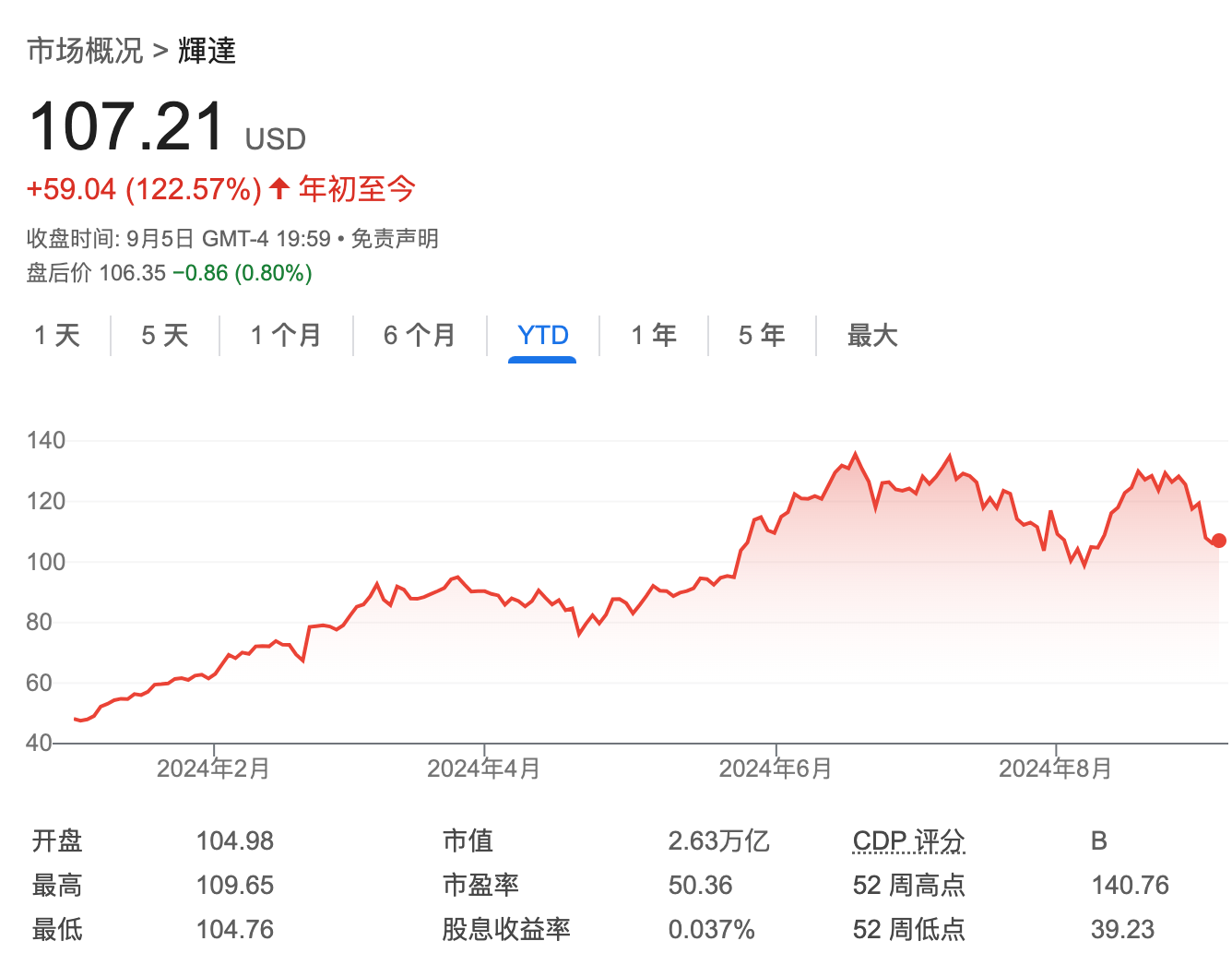Open the 市场概况 breadcrumb link
This screenshot has width=1232, height=965.
tap(85, 51)
